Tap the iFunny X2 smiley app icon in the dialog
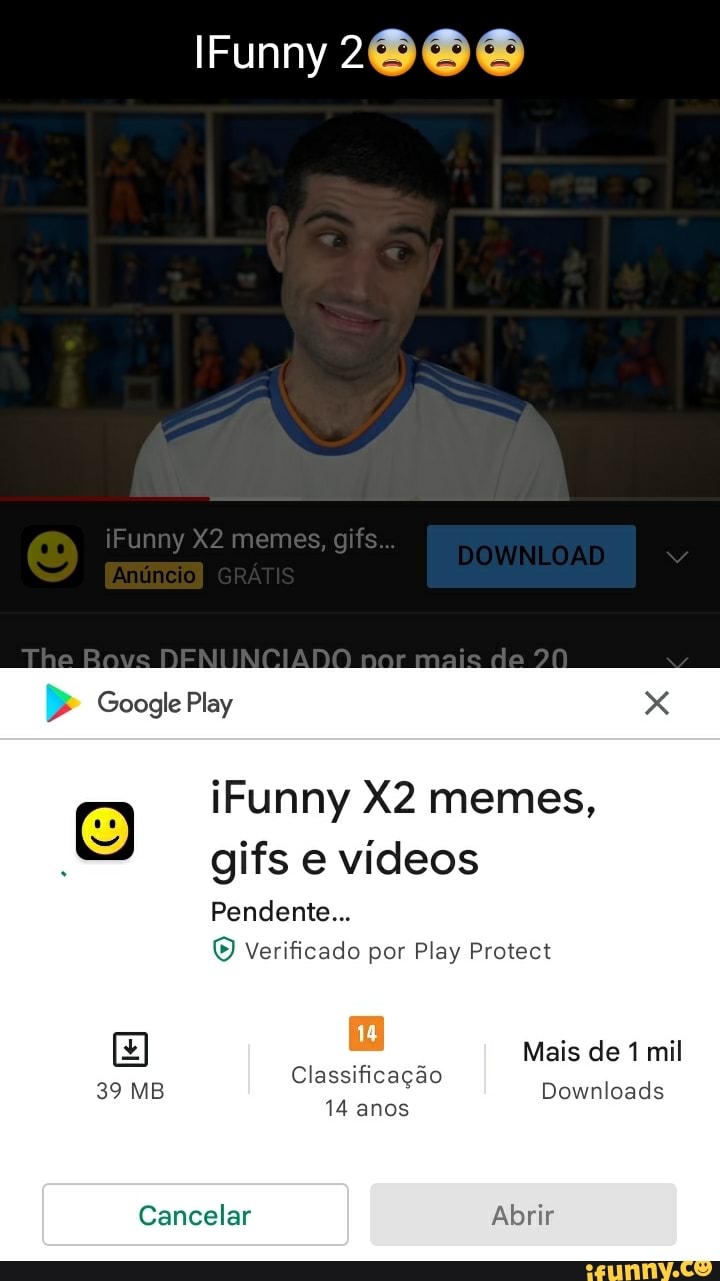 (105, 831)
